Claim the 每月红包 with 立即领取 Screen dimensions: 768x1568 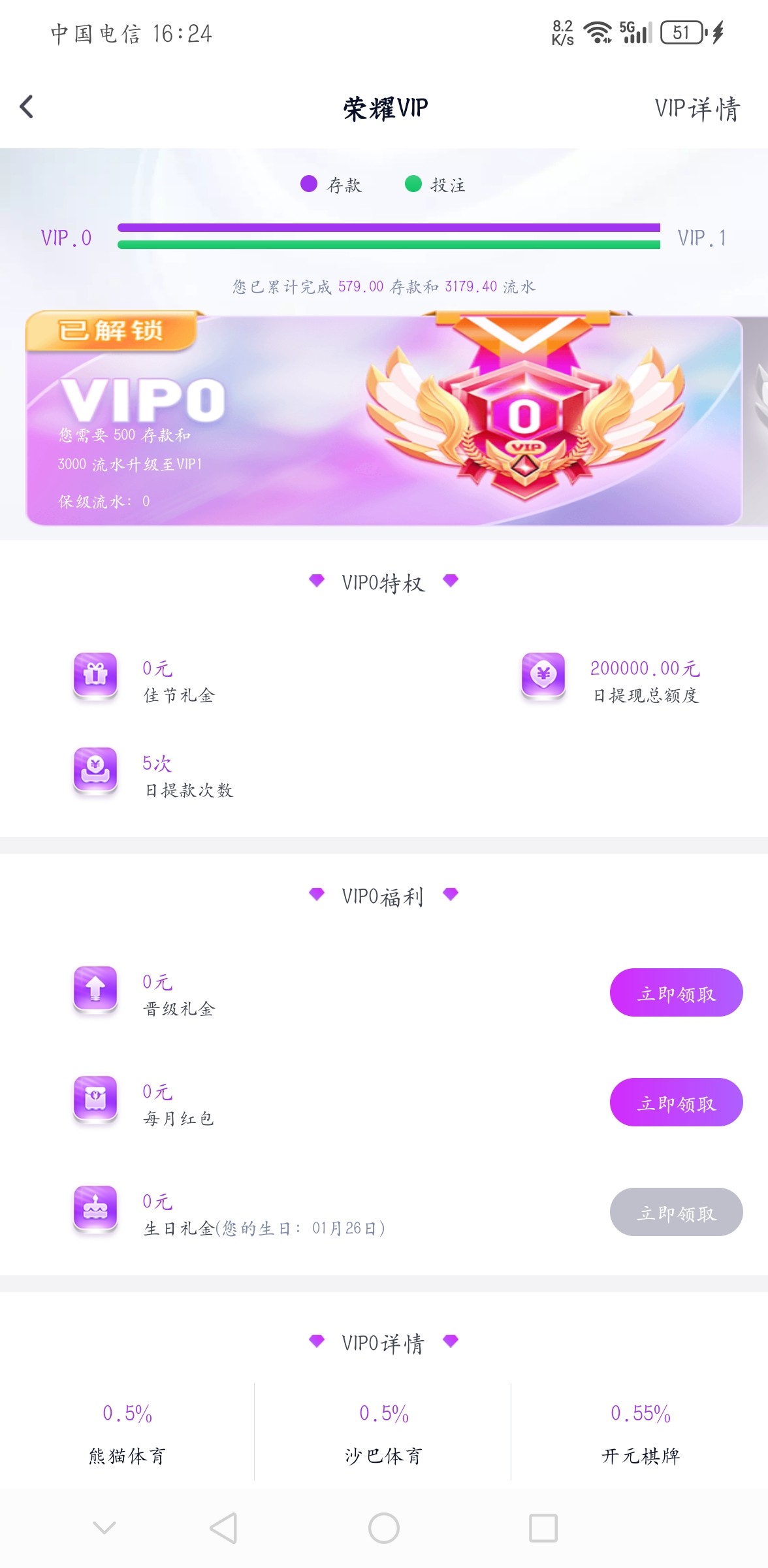tap(676, 1102)
